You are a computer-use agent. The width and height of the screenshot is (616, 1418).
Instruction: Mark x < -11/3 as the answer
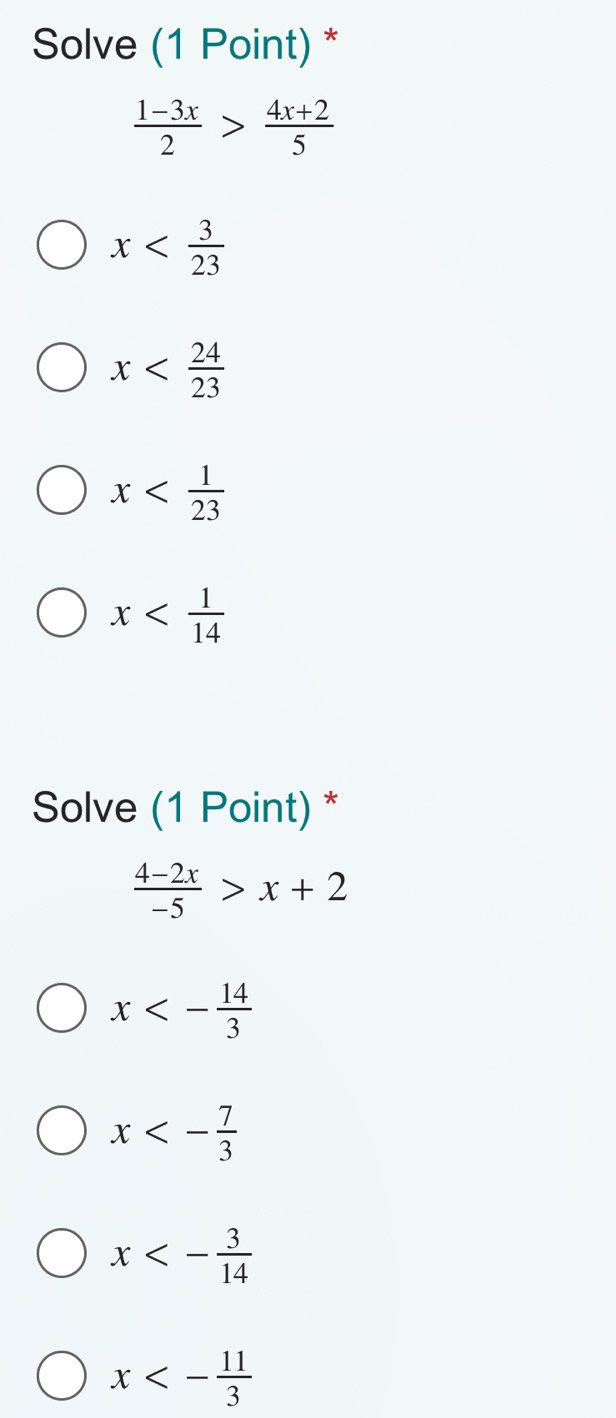(x=61, y=1375)
